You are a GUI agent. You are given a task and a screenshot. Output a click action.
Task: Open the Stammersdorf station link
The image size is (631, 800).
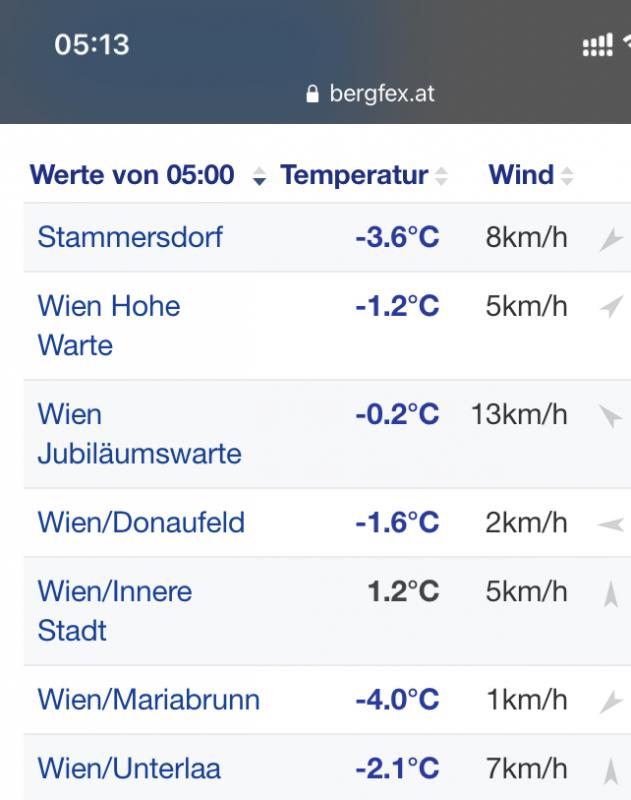(130, 238)
